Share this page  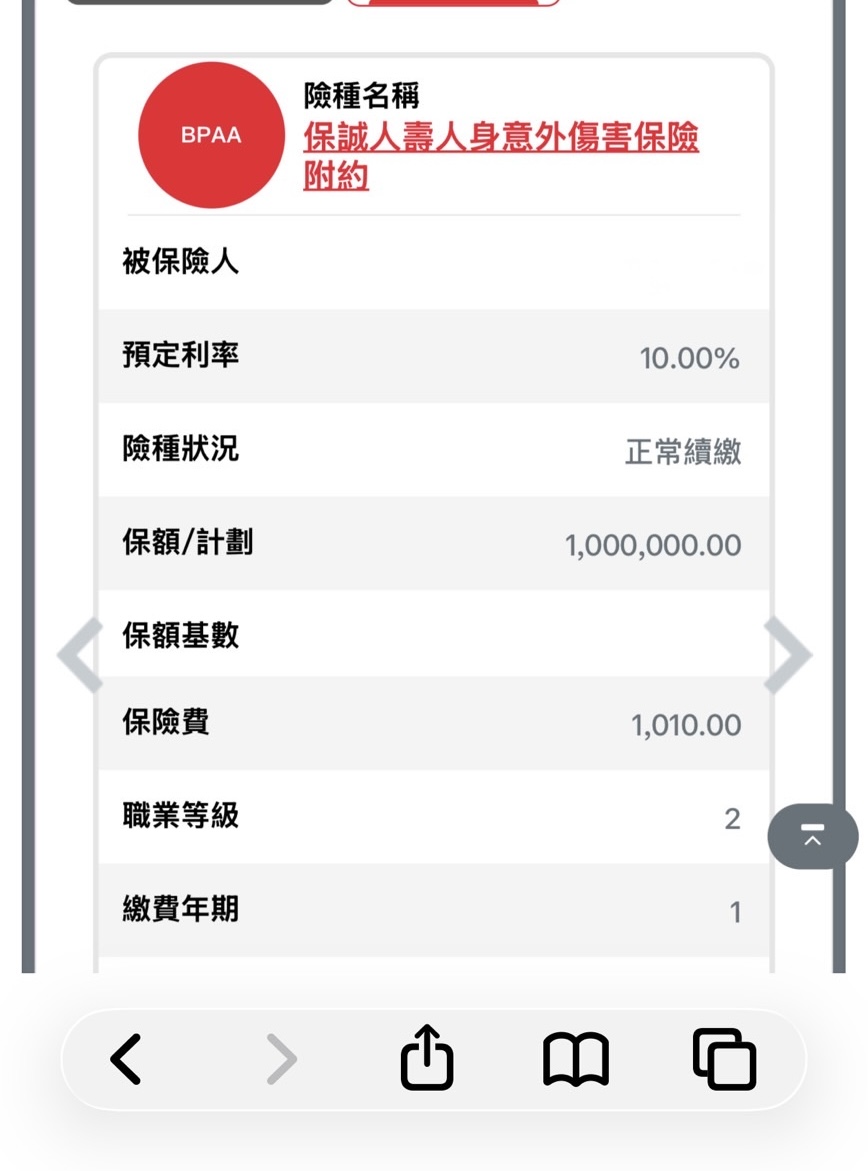coord(427,1058)
